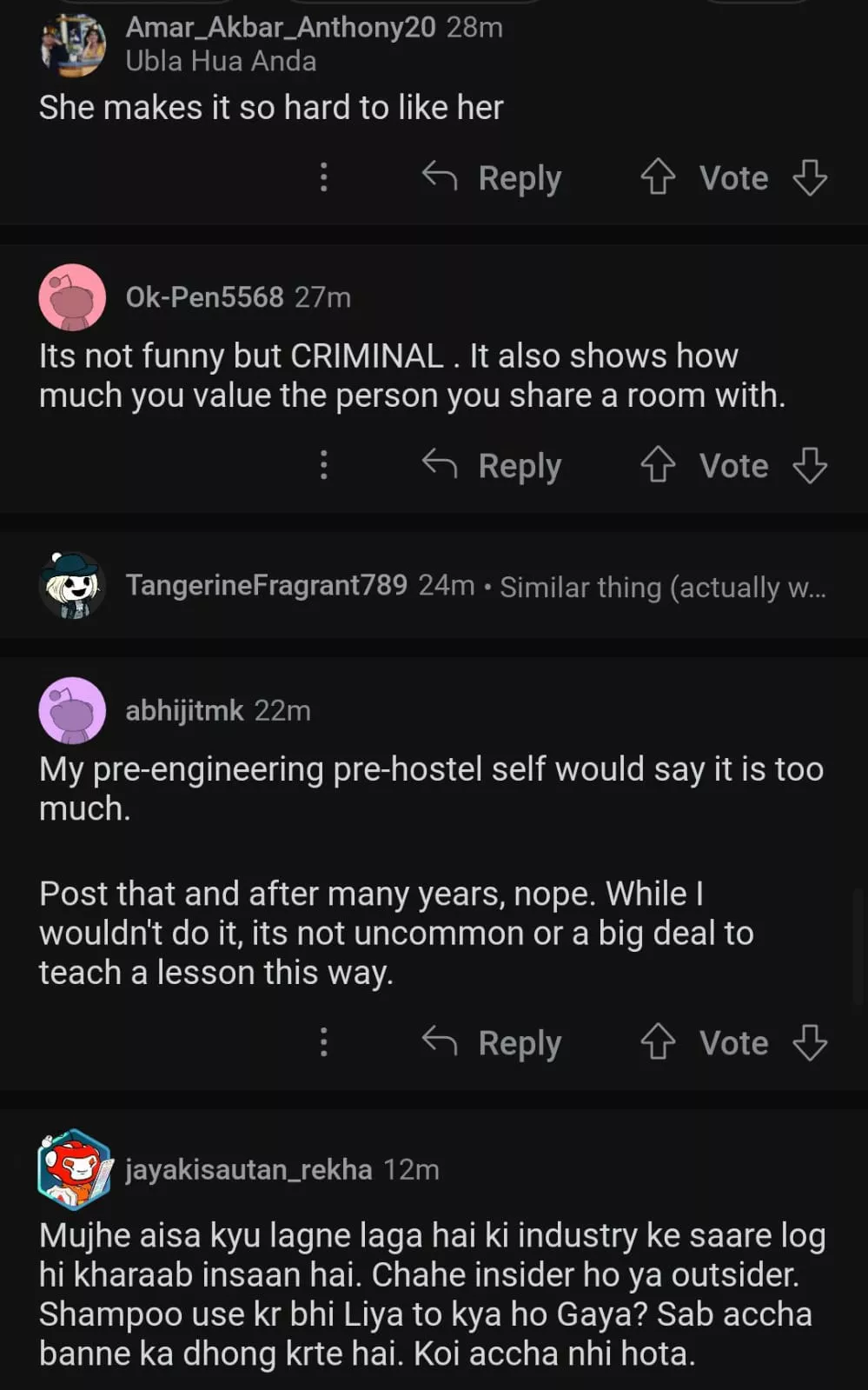The height and width of the screenshot is (1390, 868).
Task: Visit jayakisautan_rekha's profile
Action: pos(248,1170)
